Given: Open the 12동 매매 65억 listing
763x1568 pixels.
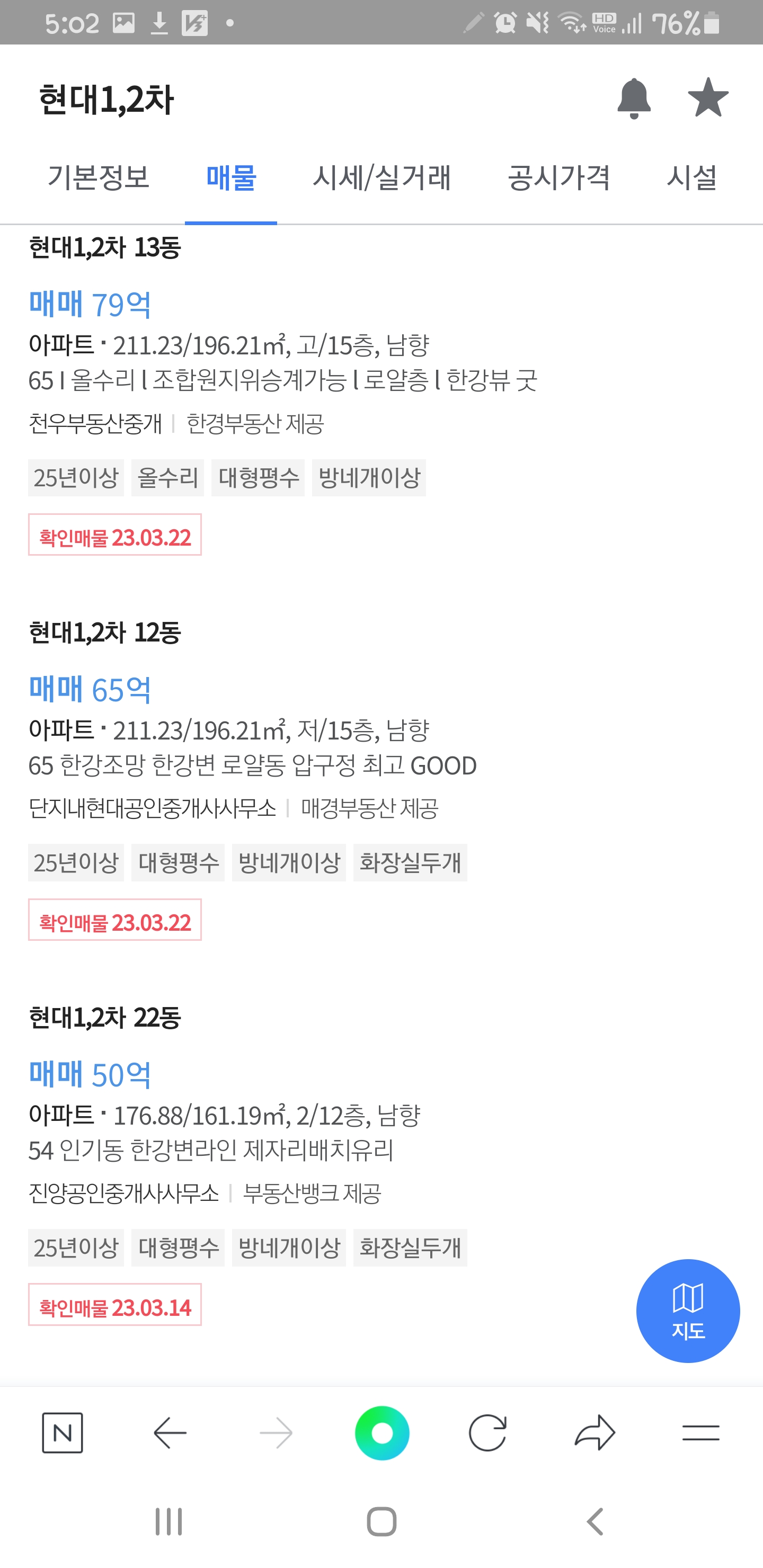Looking at the screenshot, I should (90, 689).
